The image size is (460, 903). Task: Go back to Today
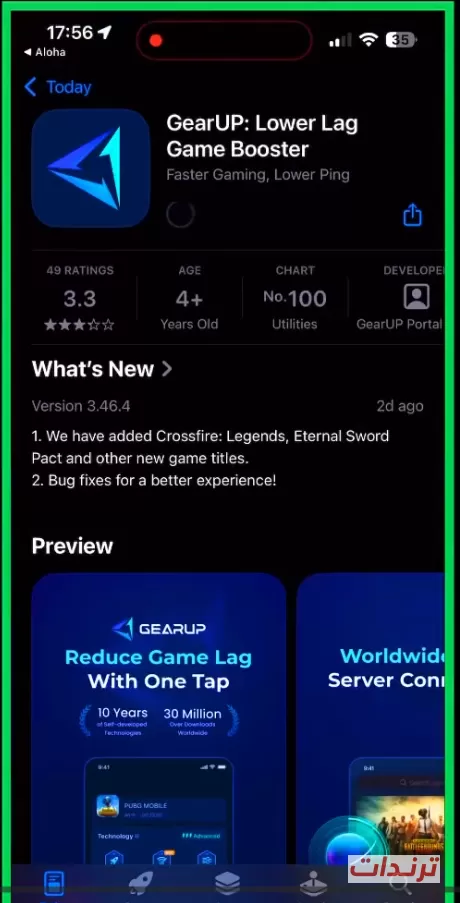pyautogui.click(x=58, y=87)
